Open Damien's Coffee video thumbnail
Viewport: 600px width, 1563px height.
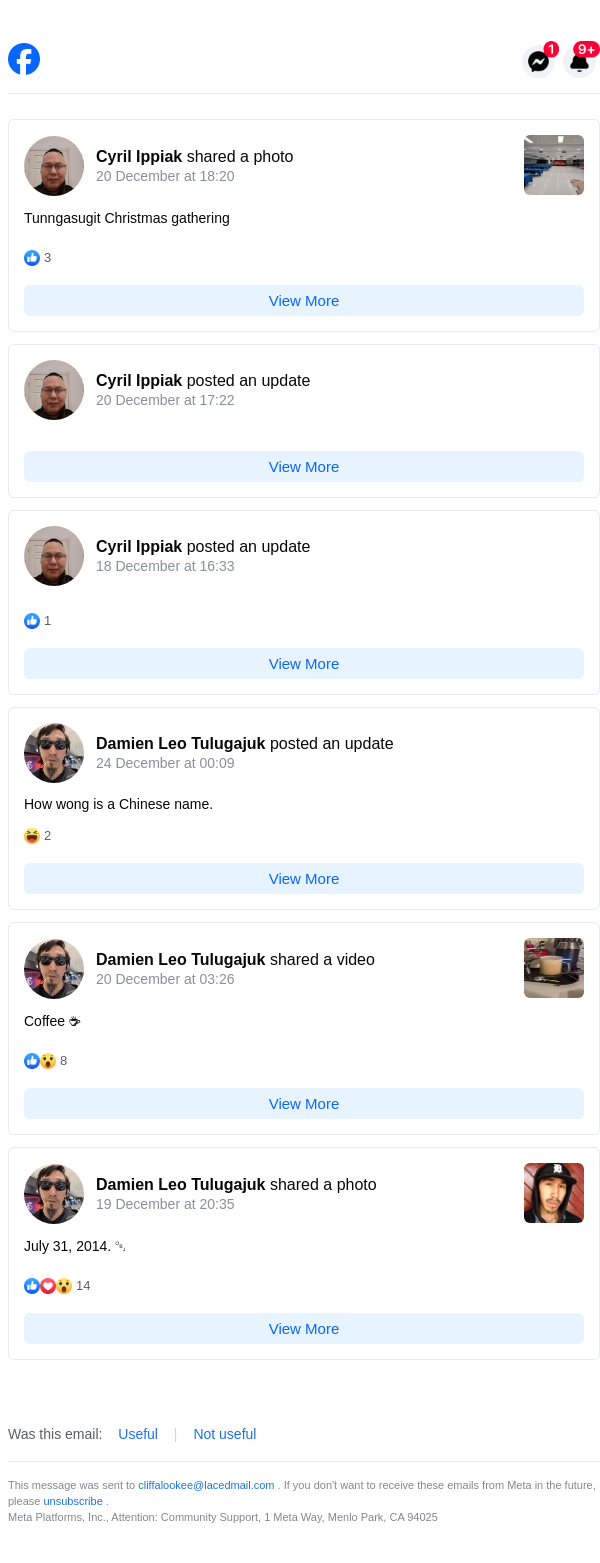(x=553, y=968)
